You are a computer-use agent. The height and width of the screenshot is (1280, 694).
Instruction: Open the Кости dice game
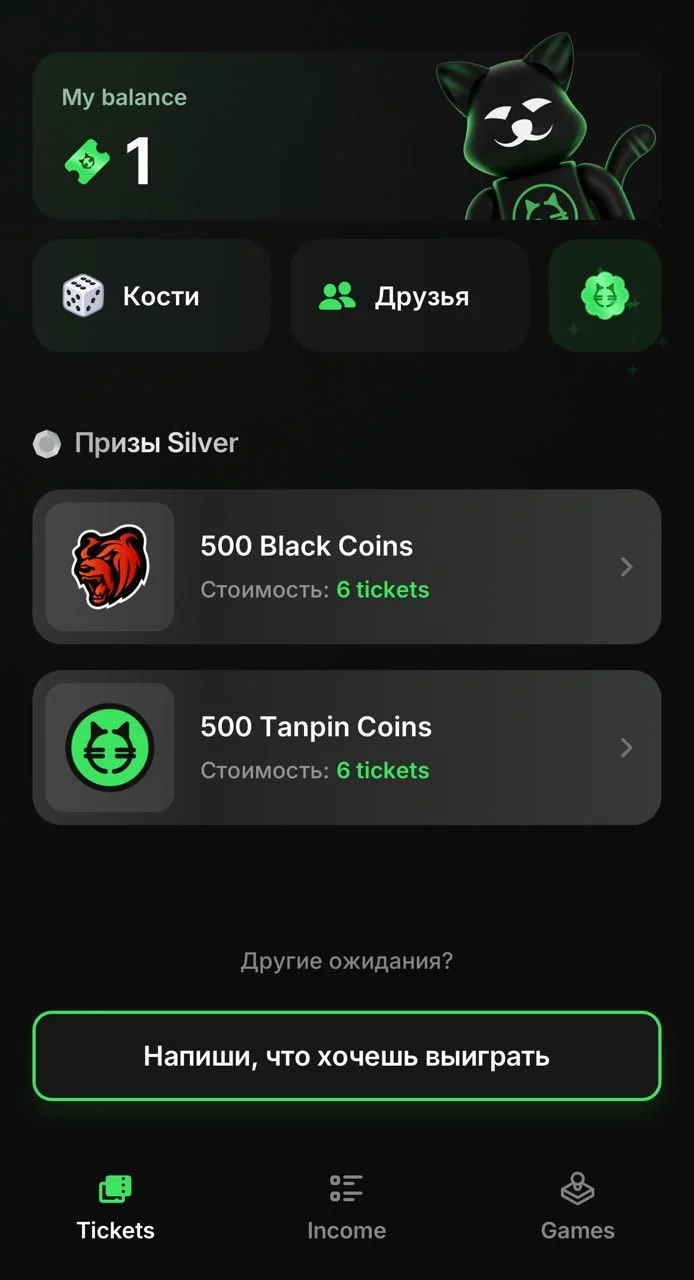pos(152,296)
